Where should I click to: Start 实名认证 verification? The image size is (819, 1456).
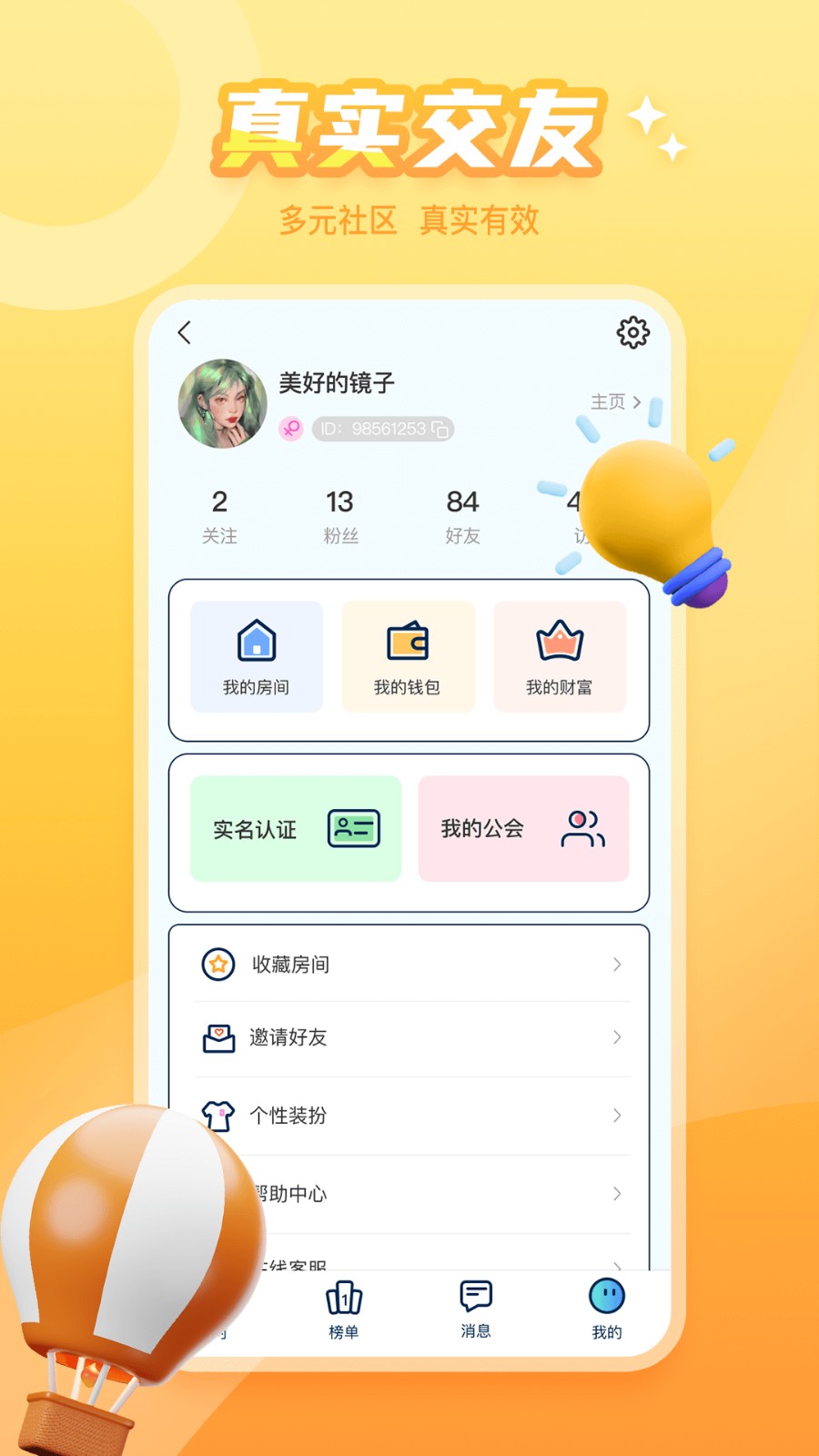point(295,828)
